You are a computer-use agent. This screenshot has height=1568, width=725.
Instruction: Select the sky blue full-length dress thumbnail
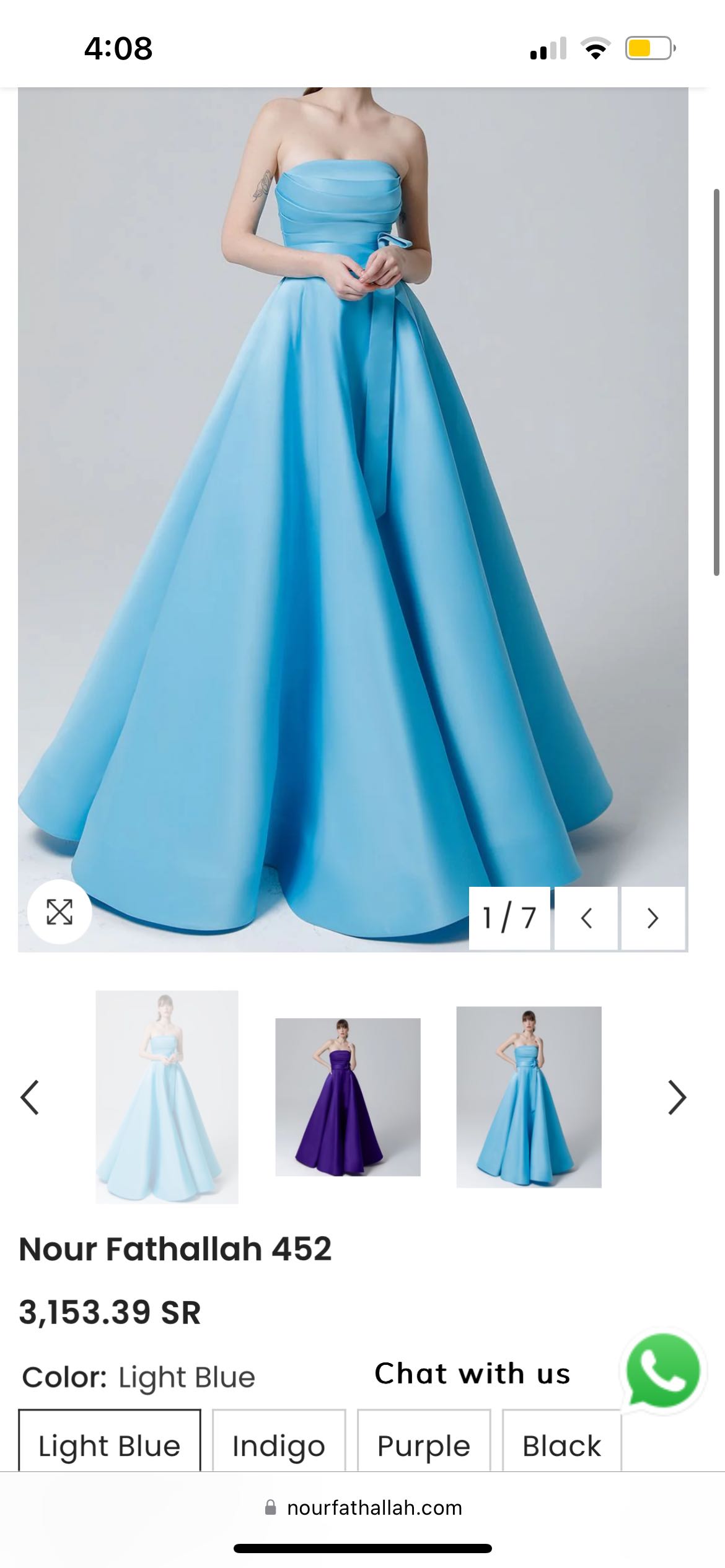pos(529,1097)
